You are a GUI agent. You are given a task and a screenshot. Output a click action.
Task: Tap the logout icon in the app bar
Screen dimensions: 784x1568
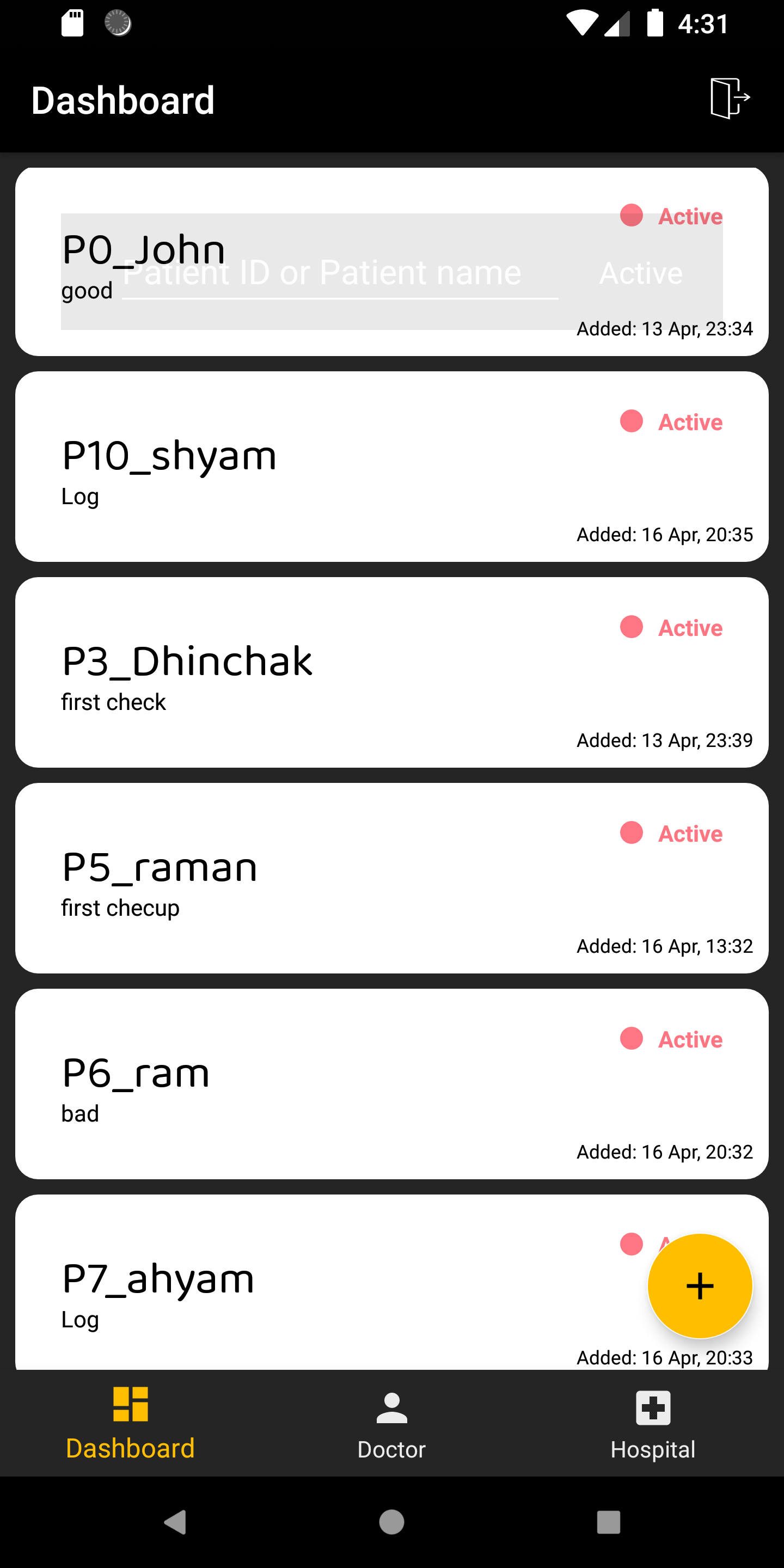point(729,98)
